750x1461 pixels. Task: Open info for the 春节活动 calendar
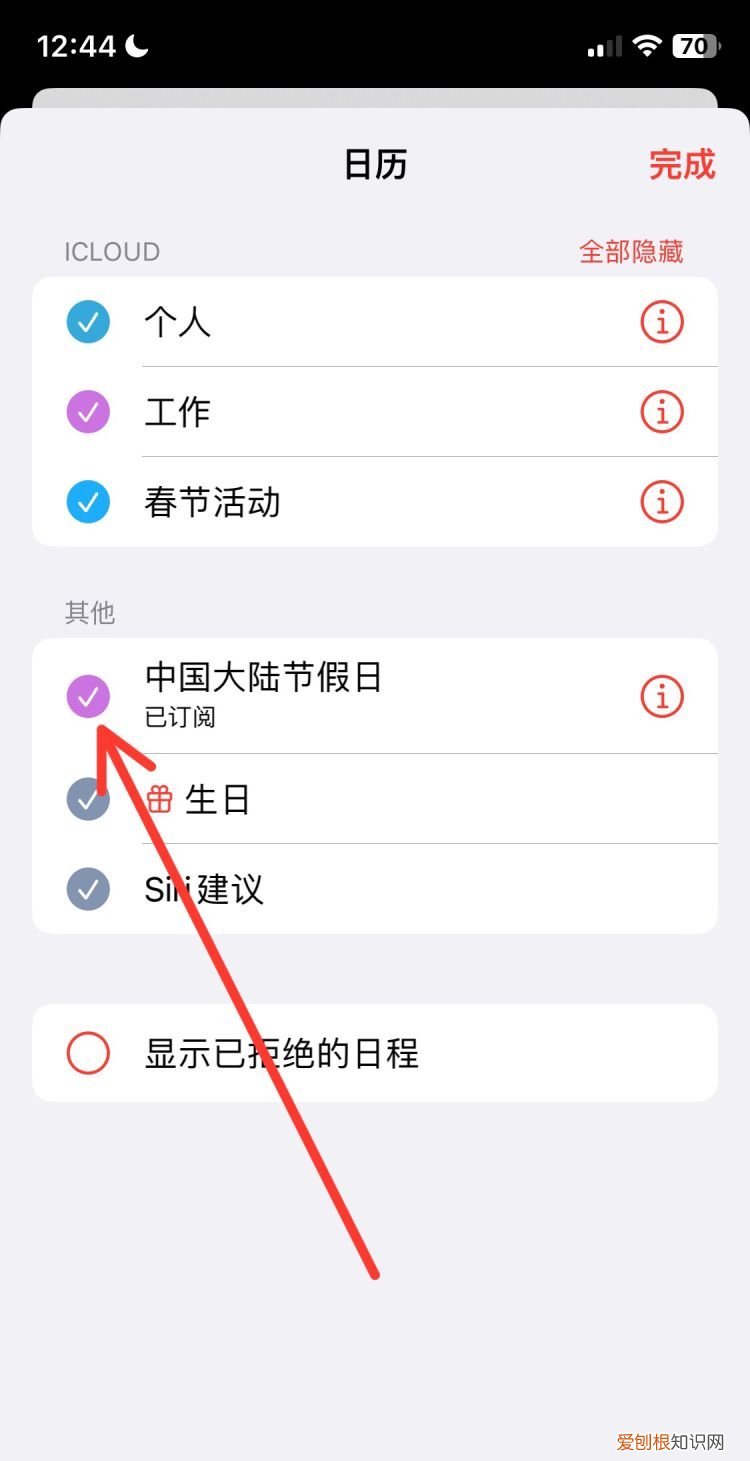click(x=661, y=502)
